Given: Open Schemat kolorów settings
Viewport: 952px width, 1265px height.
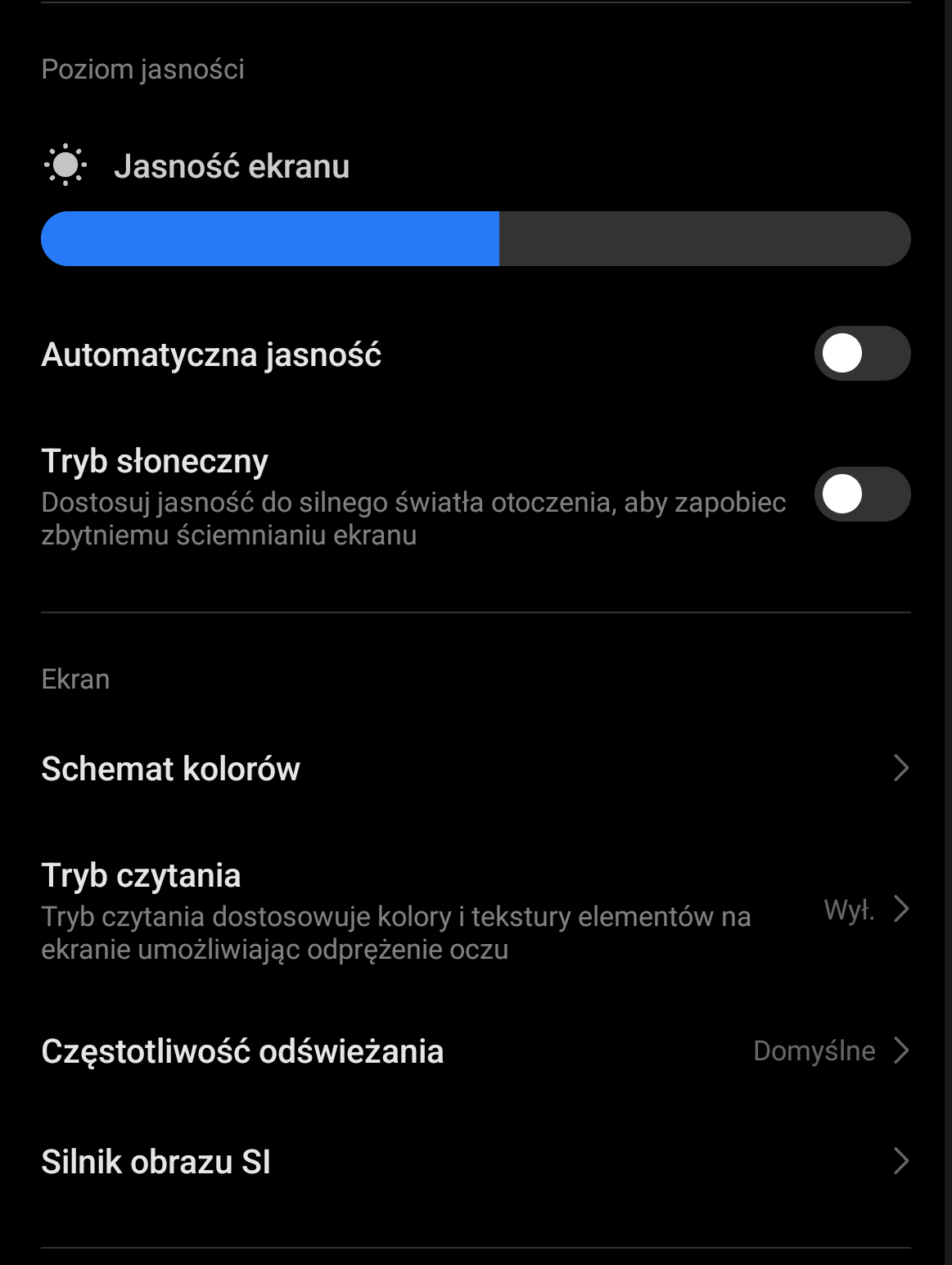Looking at the screenshot, I should tap(475, 769).
